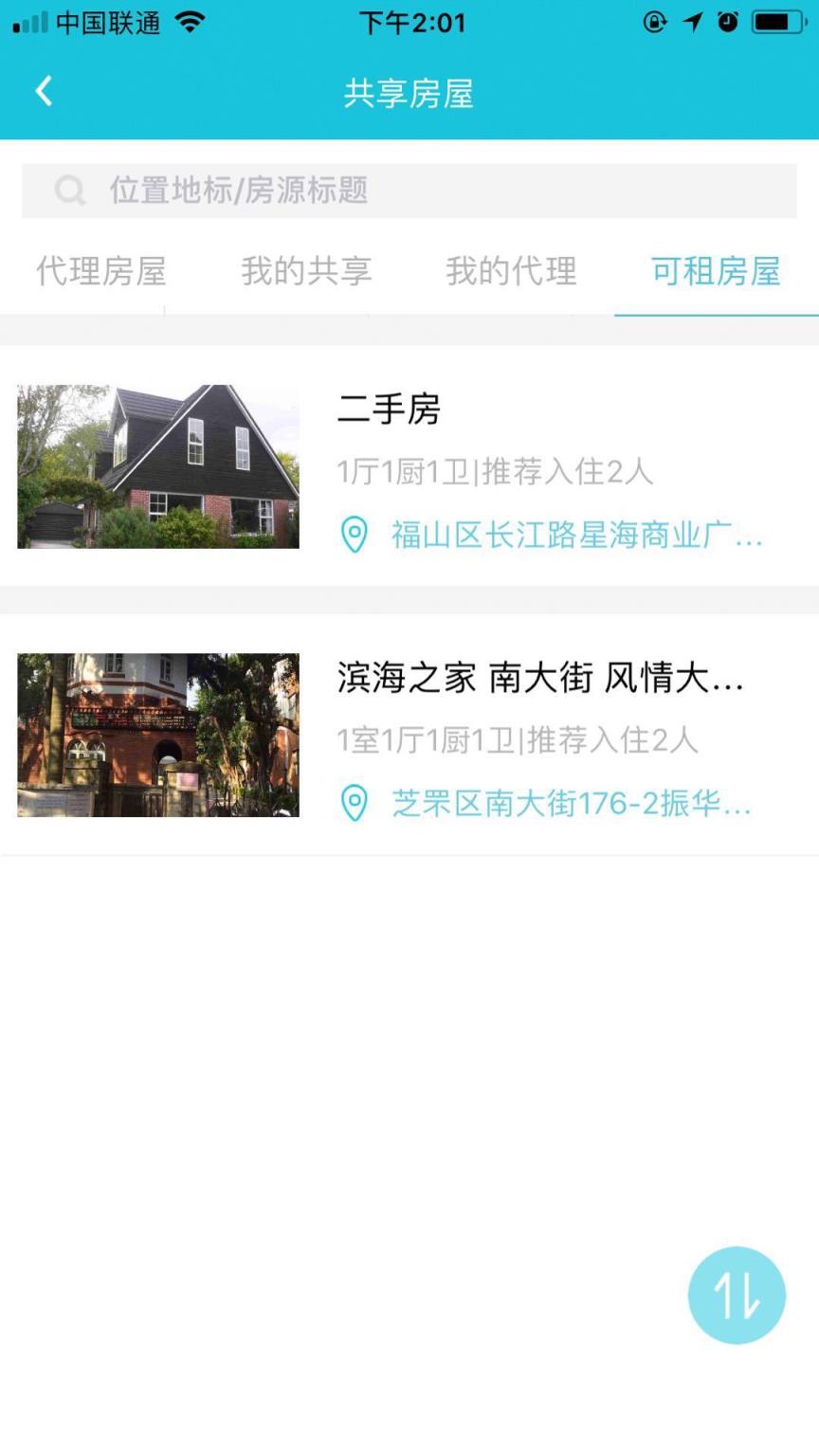
Task: Tap the black house photo thumbnail
Action: pos(156,465)
